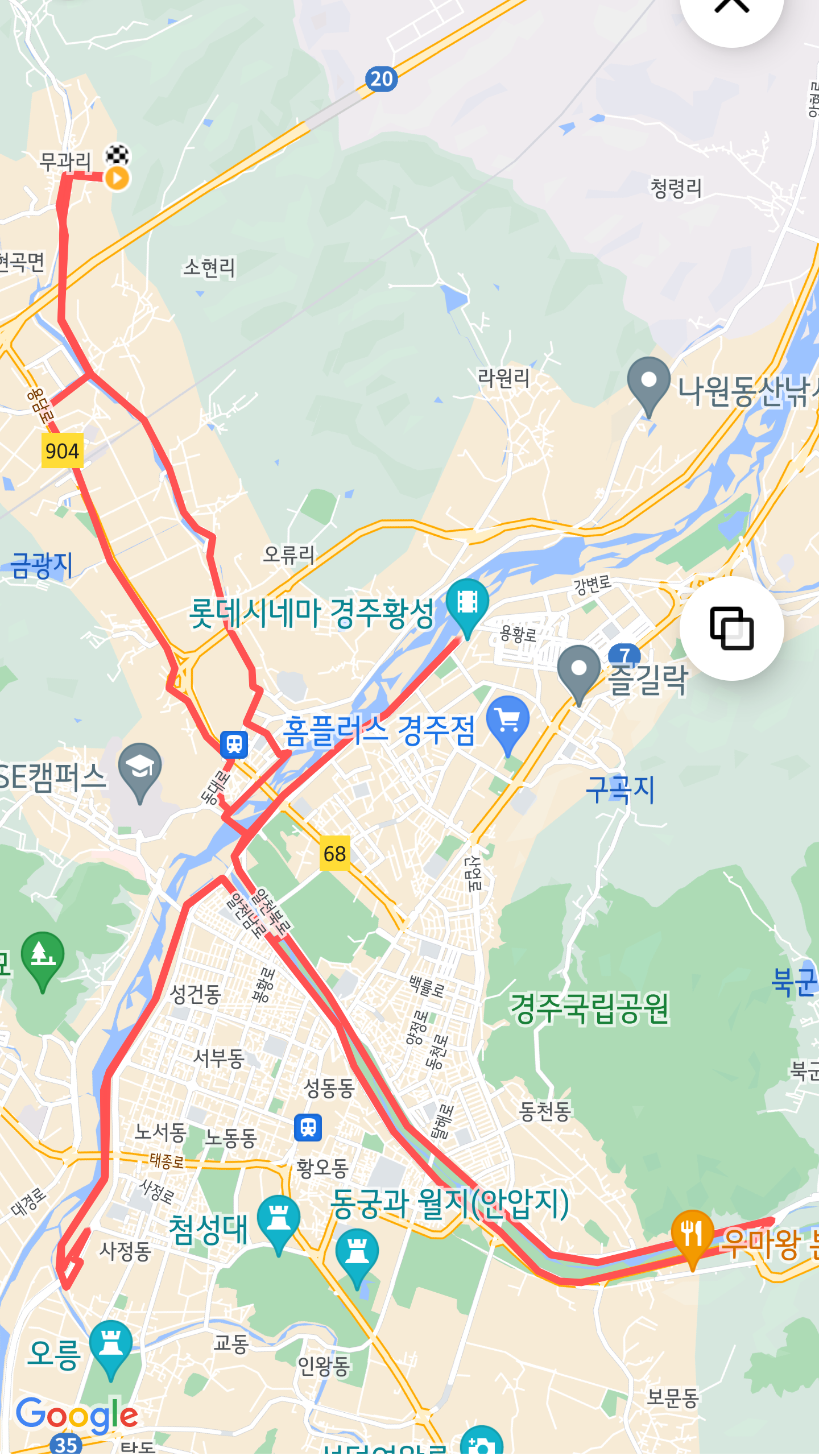
Task: Tap the 우마왕 restaurant pin
Action: pos(692,1234)
